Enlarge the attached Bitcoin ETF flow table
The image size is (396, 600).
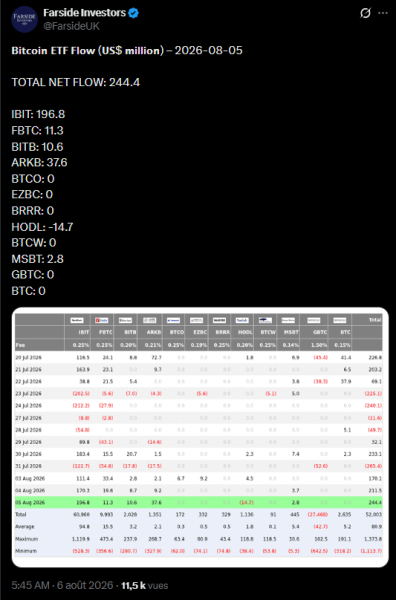[200, 437]
